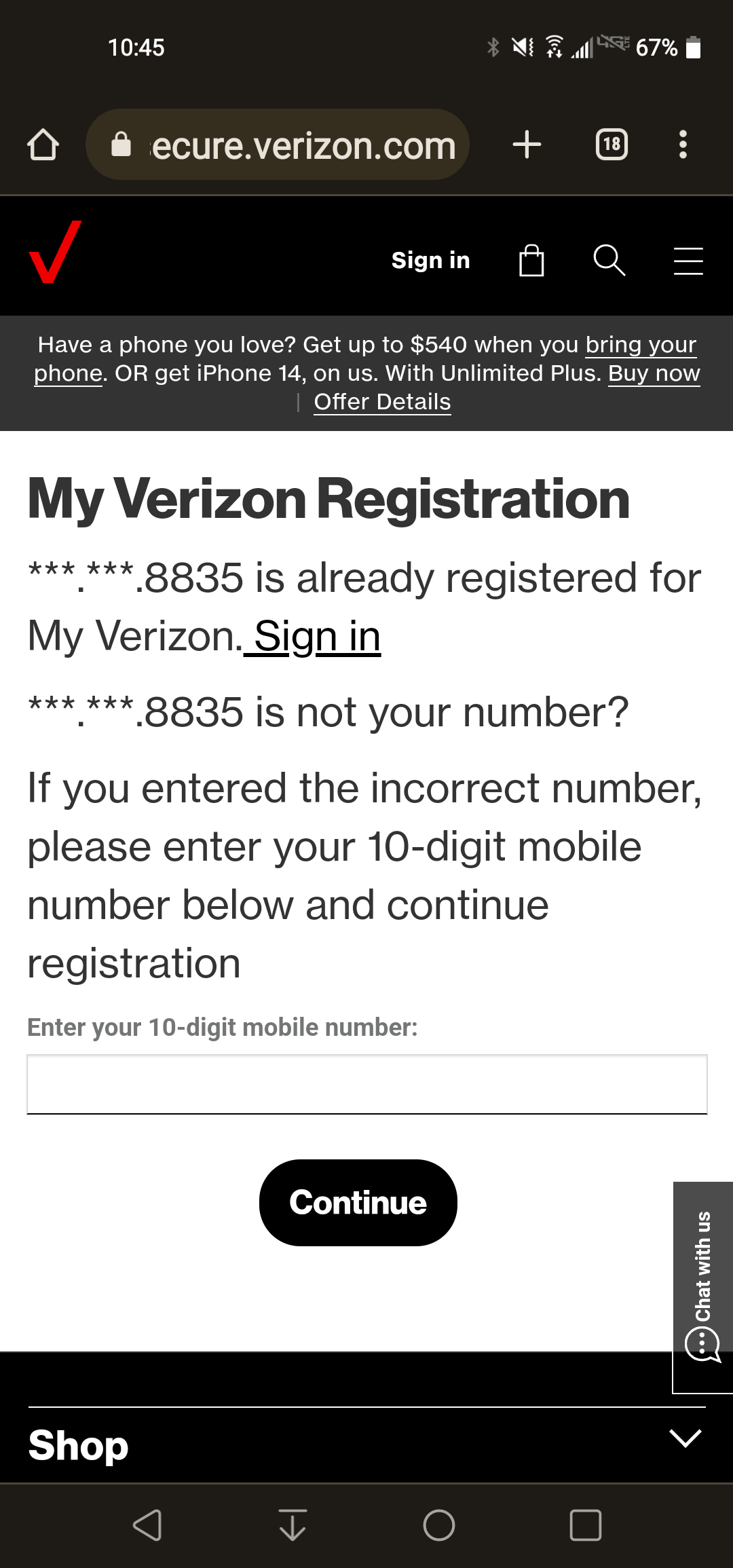Screen dimensions: 733x1568
Task: Open the shopping bag
Action: (531, 260)
